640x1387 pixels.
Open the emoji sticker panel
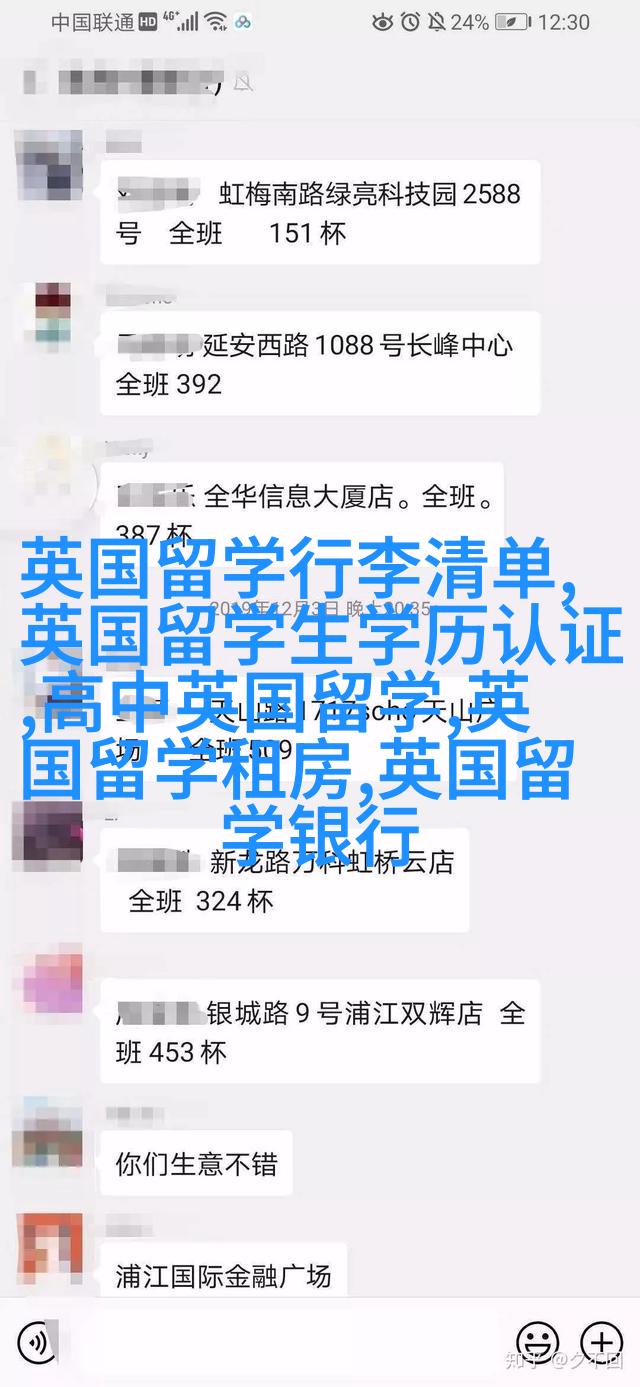pos(538,1342)
